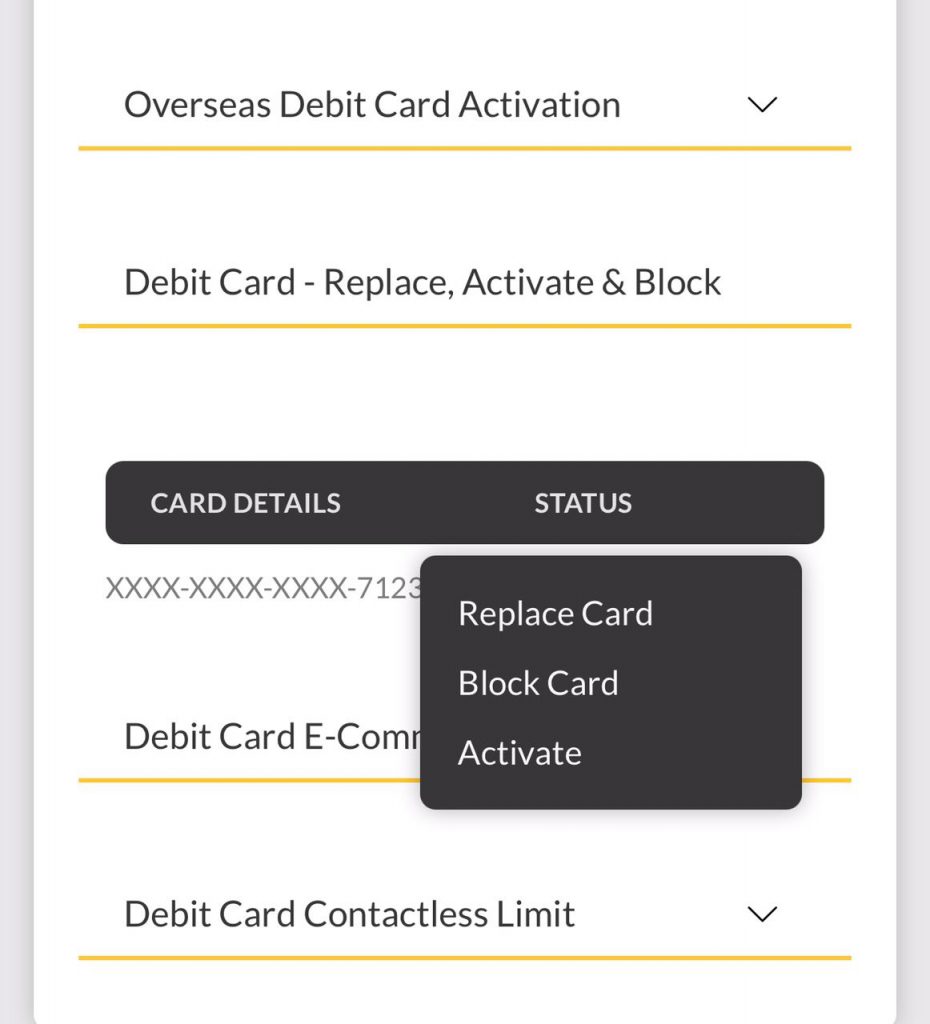Tap Activate in the card menu

point(519,753)
